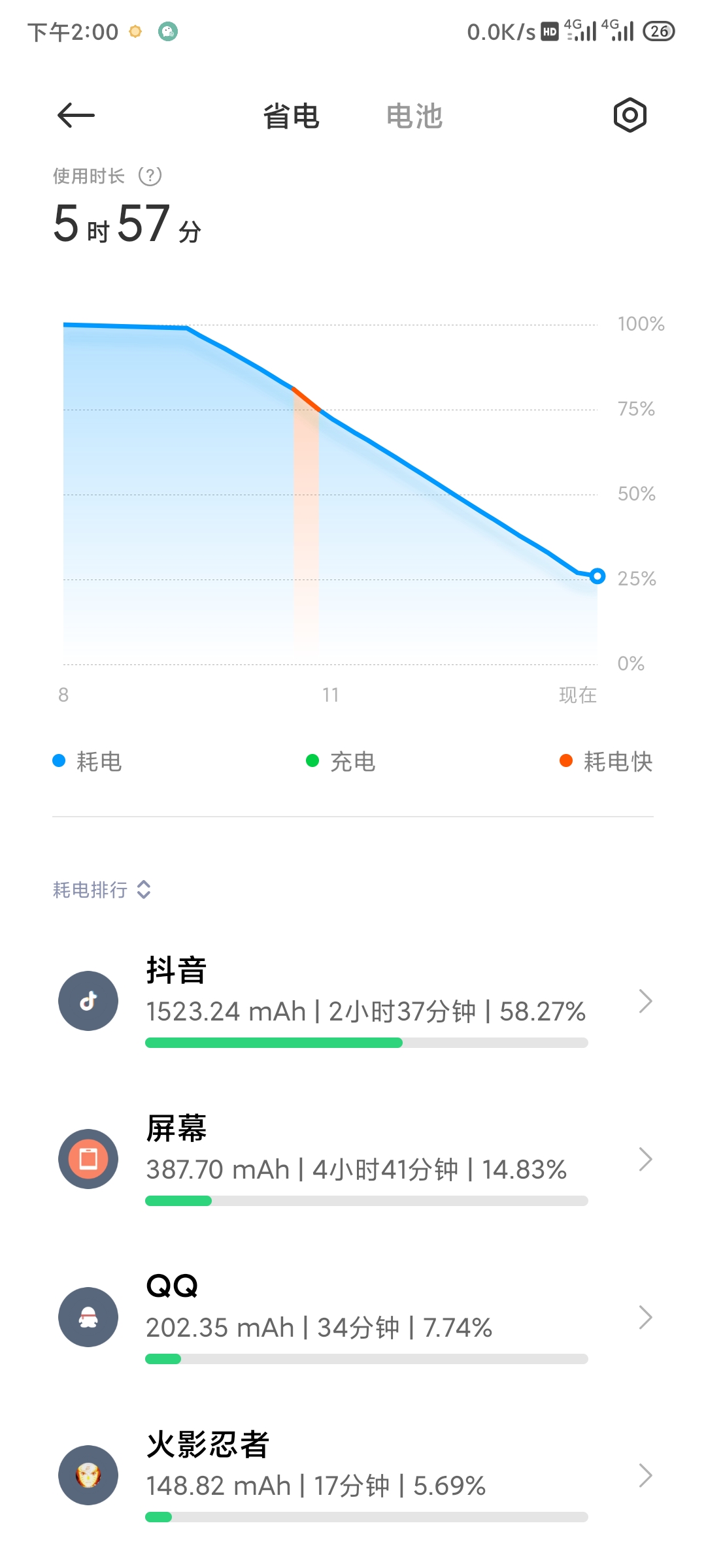Switch to the 电池 tab

(414, 117)
